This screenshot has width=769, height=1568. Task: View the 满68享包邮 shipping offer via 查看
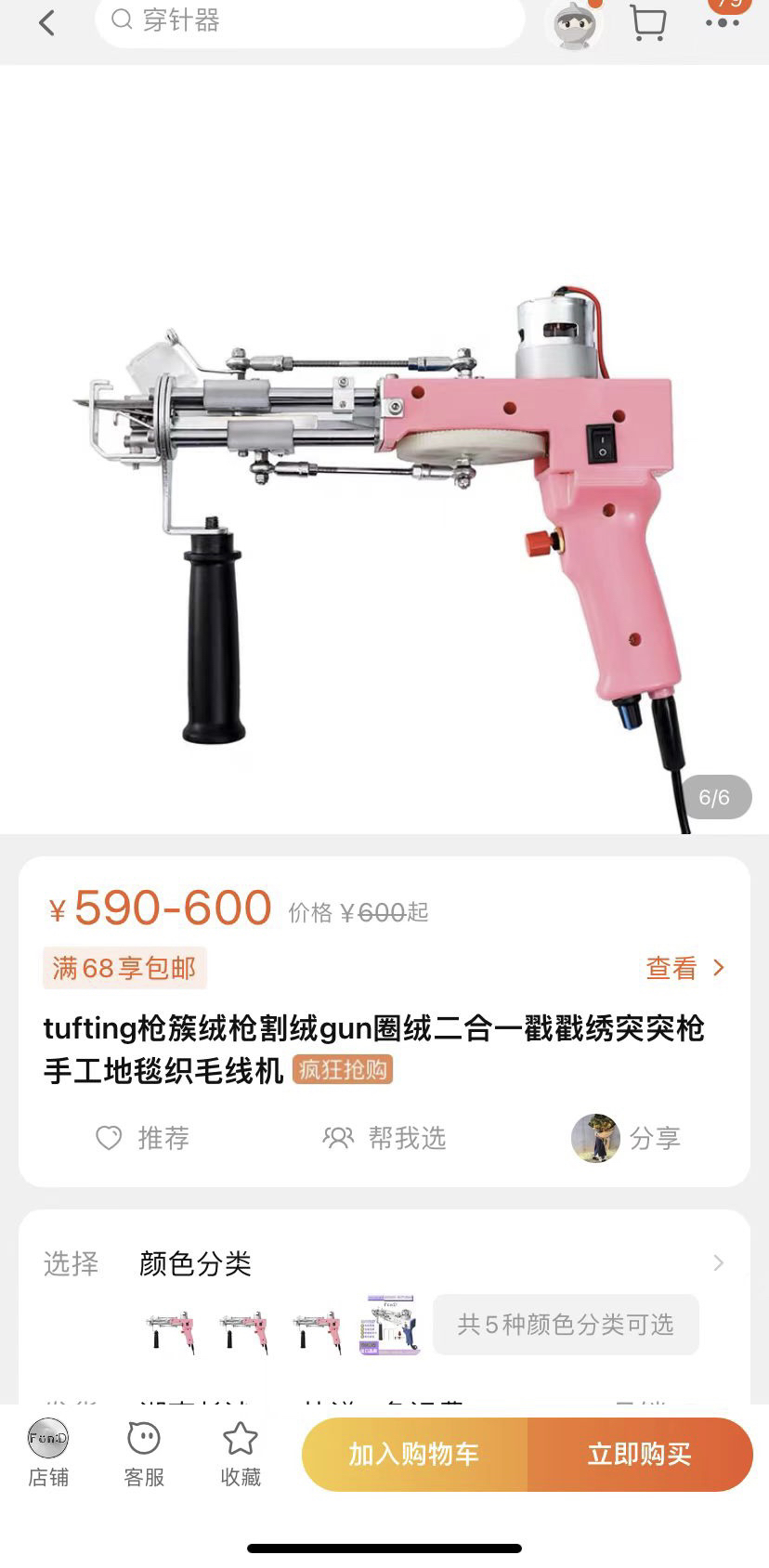point(685,968)
